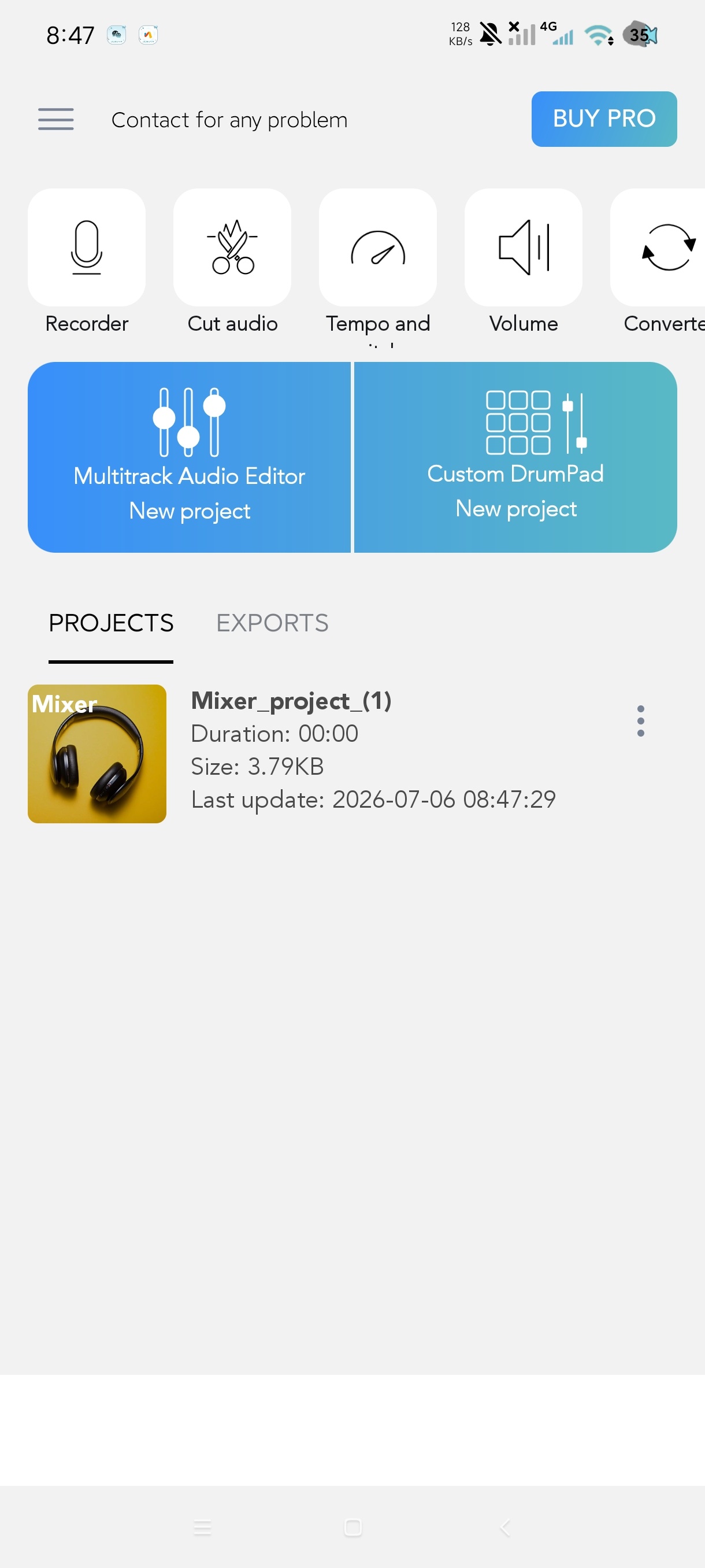Tap the BUY PRO button
This screenshot has width=705, height=1568.
coord(603,119)
